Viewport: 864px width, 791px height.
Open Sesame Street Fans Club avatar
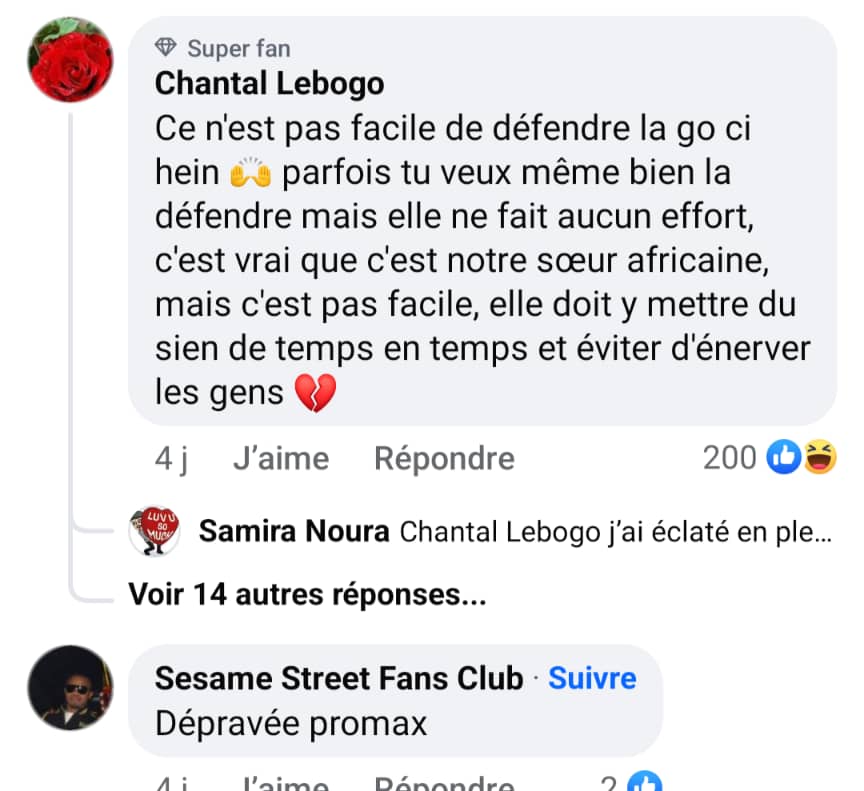70,687
